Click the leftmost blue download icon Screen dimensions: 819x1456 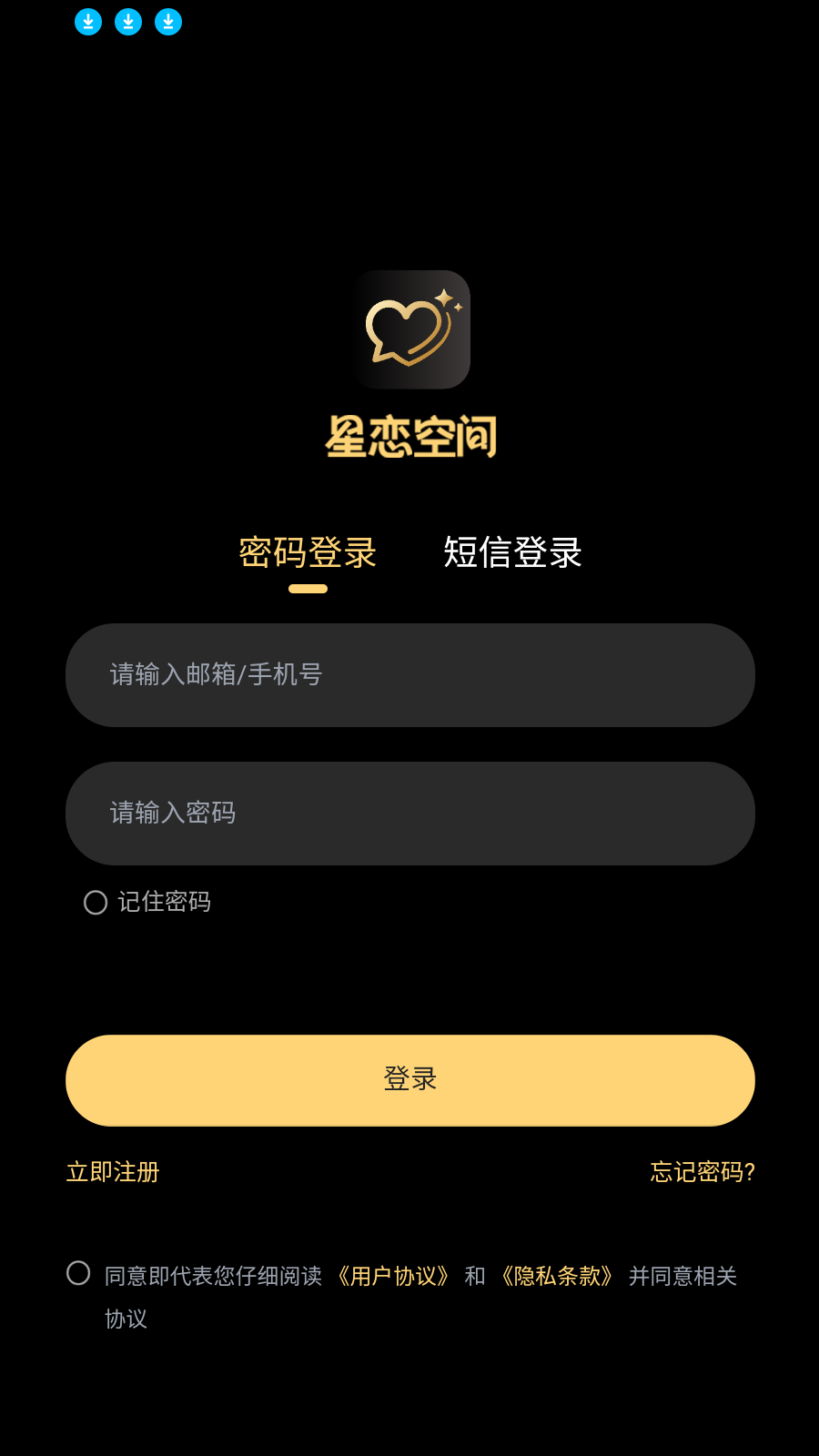[88, 21]
